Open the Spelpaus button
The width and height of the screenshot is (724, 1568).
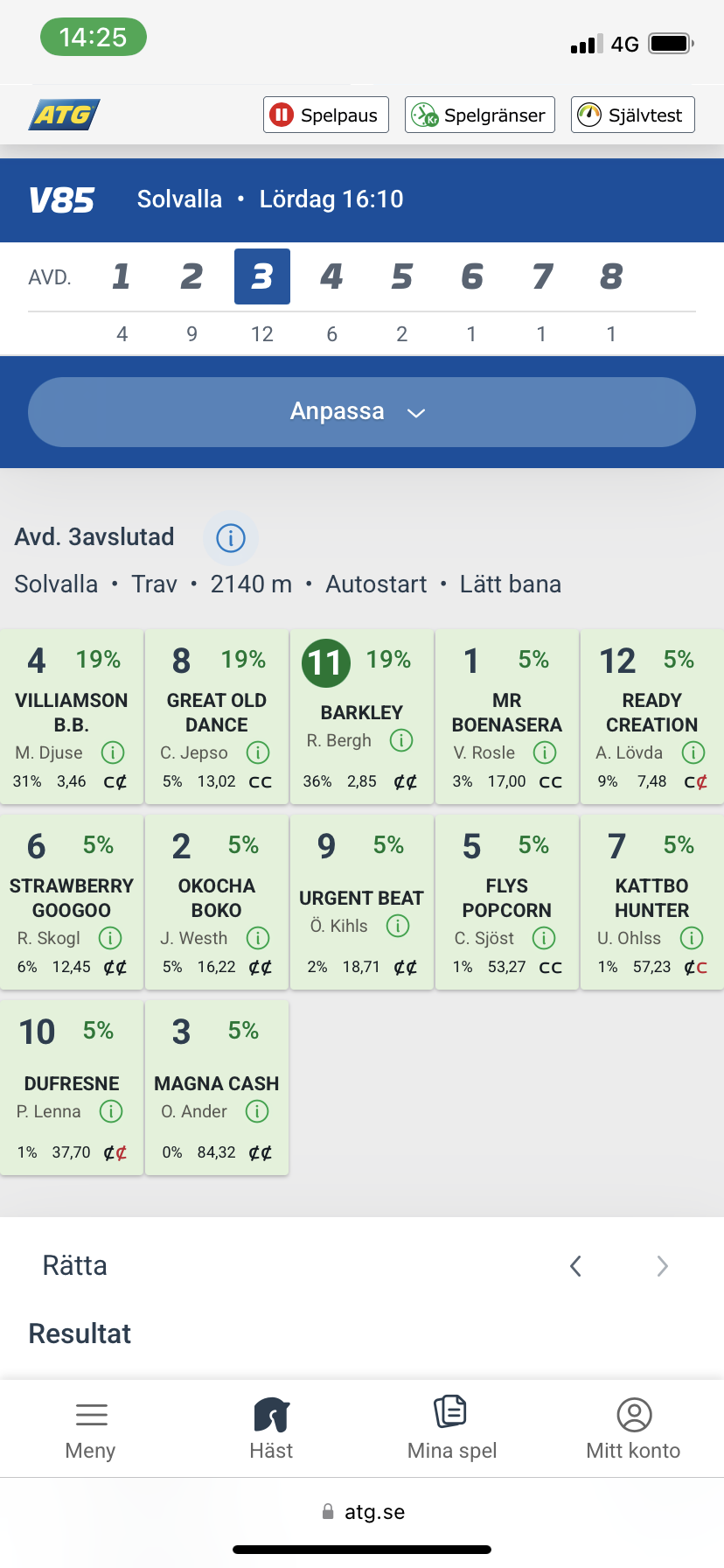325,115
